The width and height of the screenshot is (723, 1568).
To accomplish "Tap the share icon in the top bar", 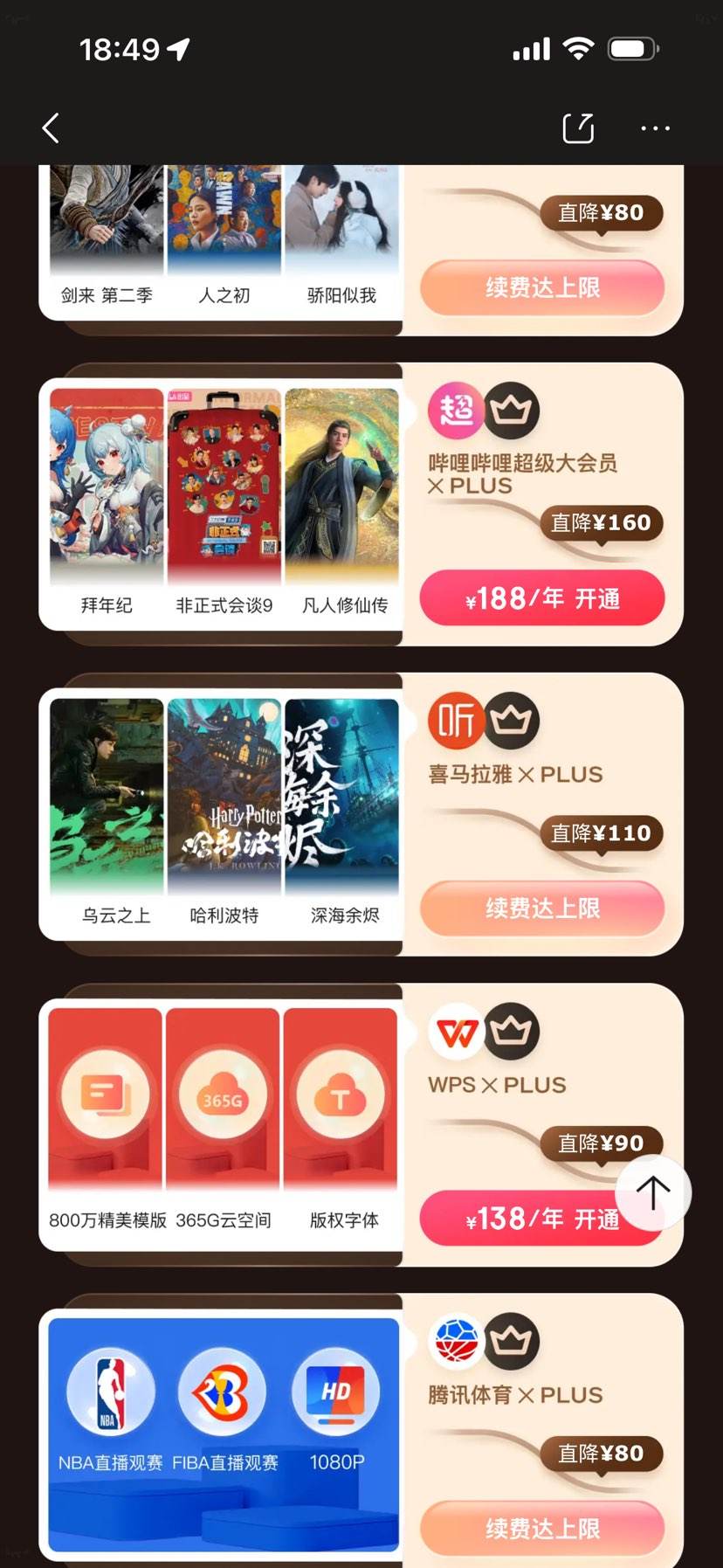I will coord(579,128).
